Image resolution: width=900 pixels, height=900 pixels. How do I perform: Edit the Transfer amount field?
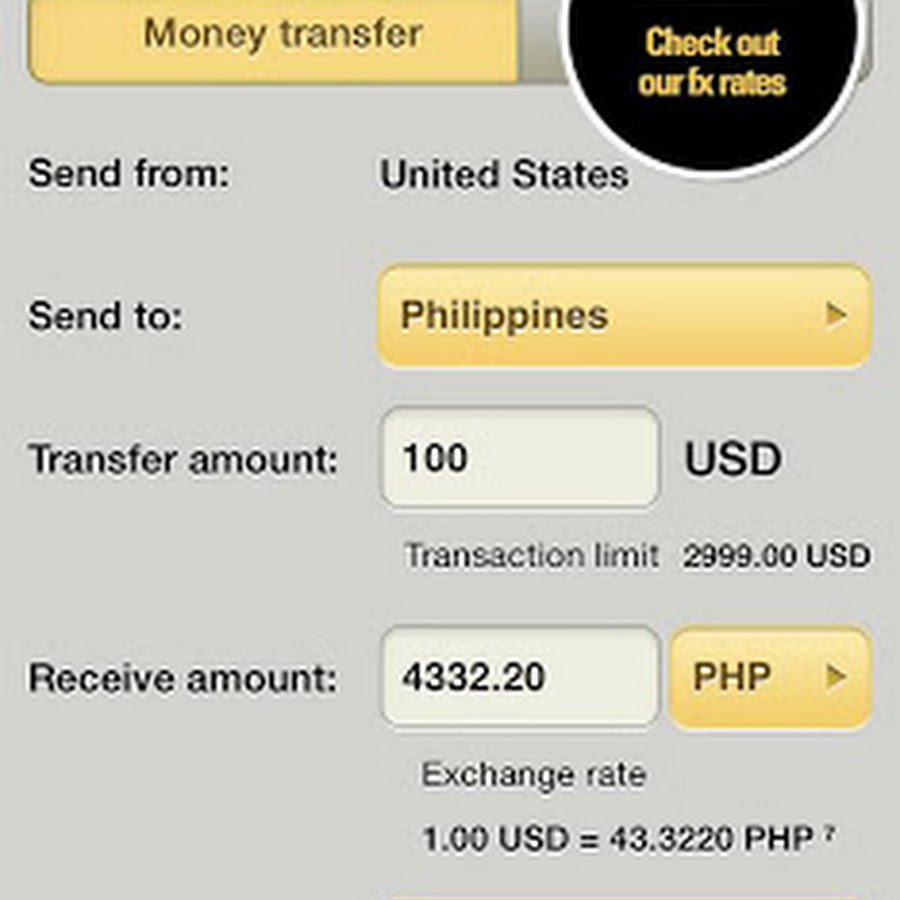tap(520, 459)
